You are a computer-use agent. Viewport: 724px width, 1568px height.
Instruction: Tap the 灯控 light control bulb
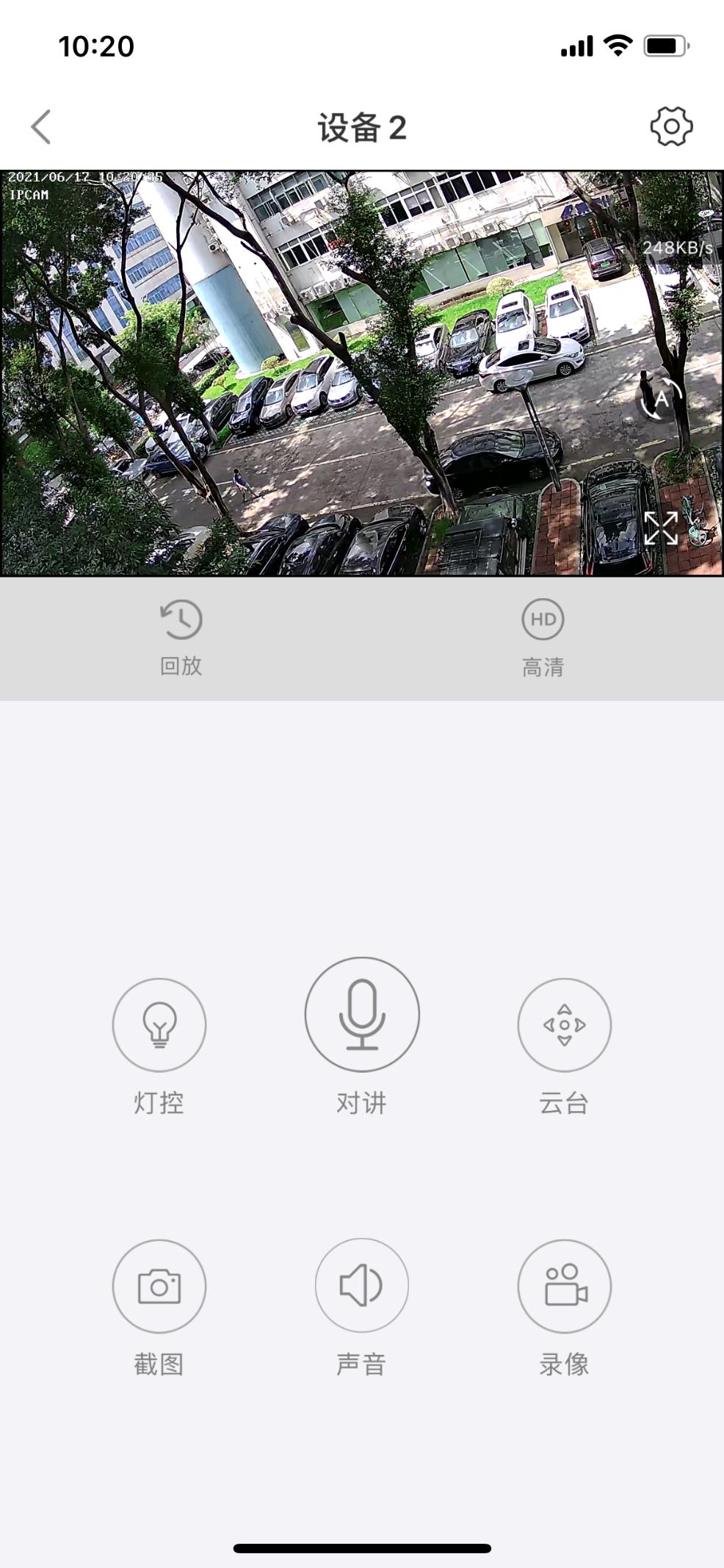pos(159,1025)
